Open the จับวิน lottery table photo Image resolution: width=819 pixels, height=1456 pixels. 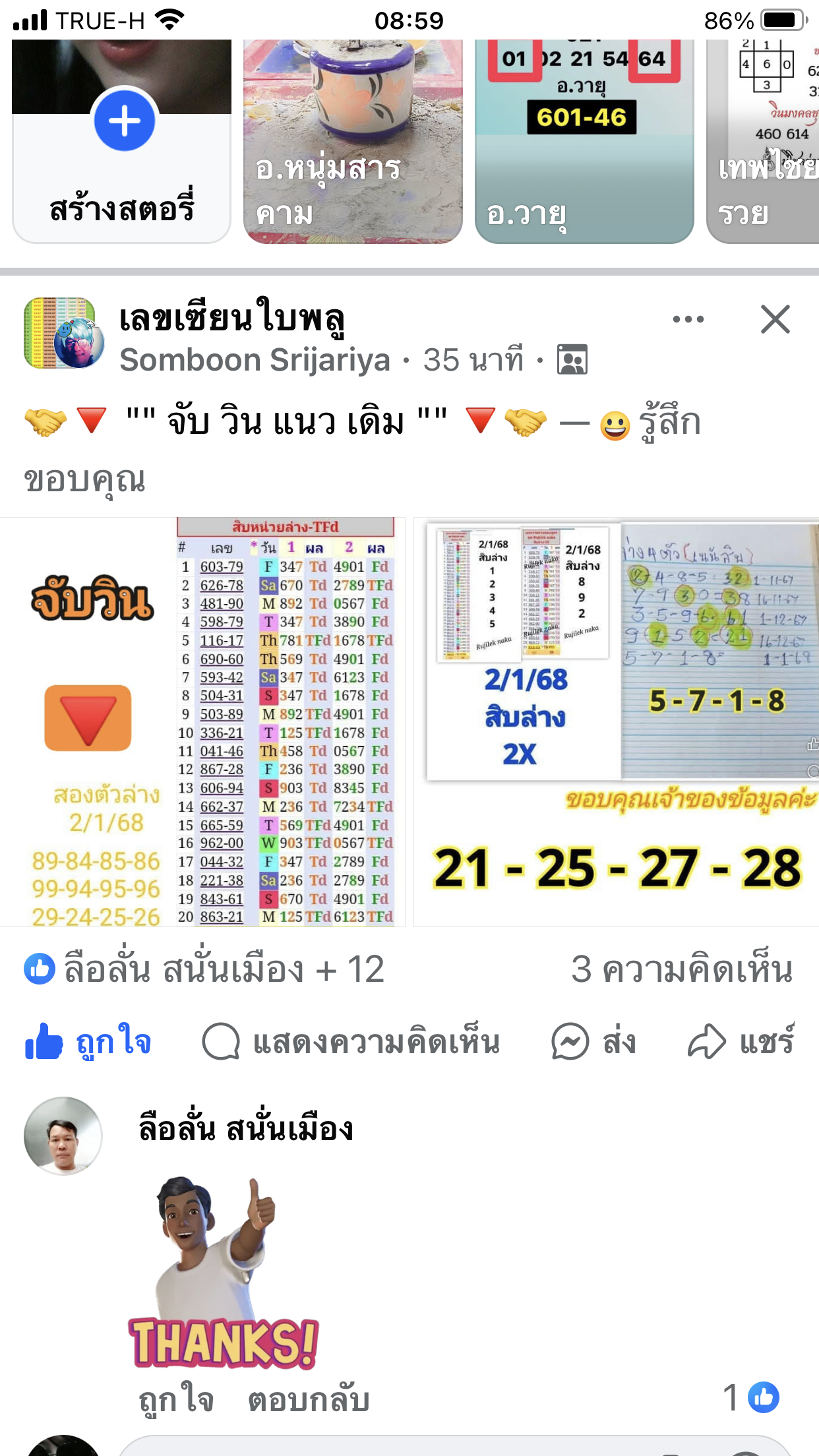click(x=202, y=722)
